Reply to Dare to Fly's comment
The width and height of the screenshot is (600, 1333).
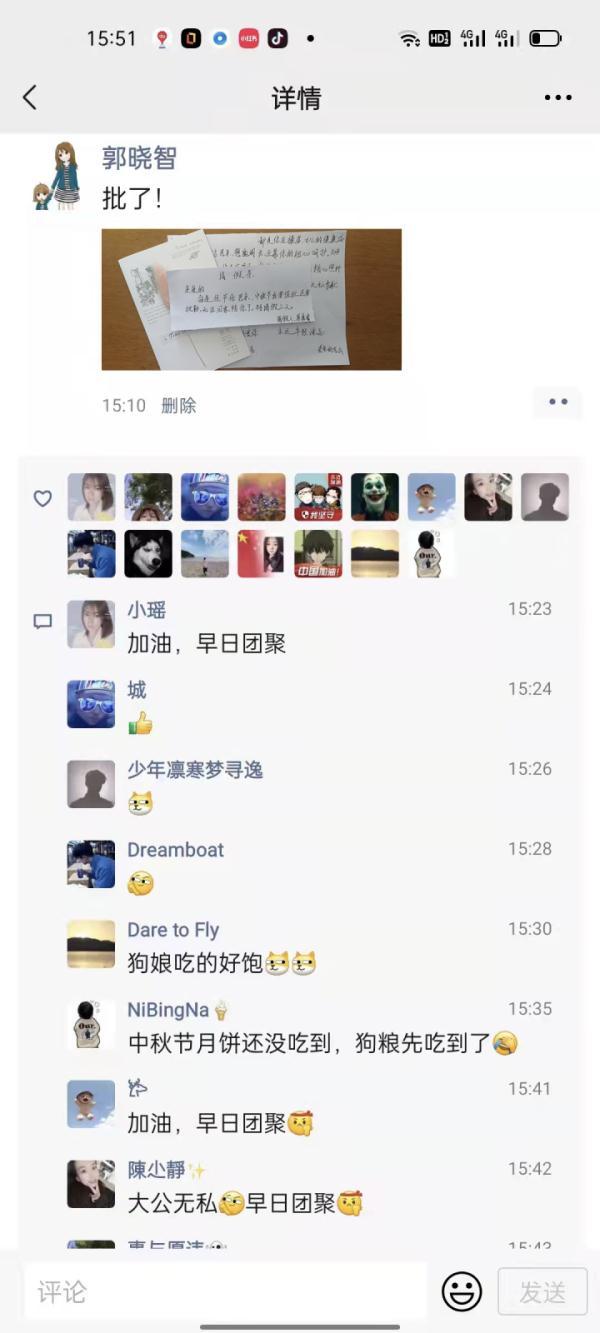click(222, 963)
